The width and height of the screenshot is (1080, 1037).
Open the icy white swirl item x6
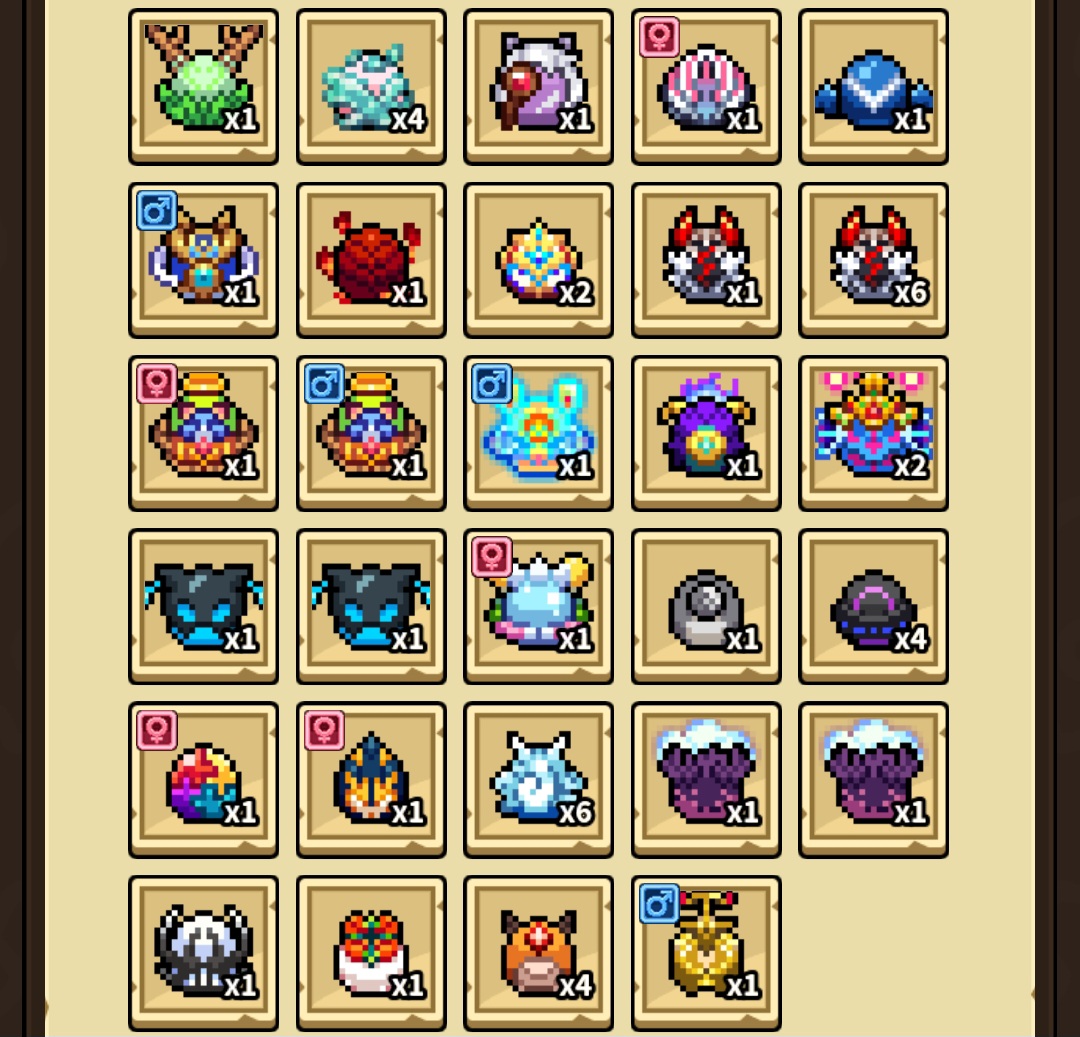click(539, 780)
